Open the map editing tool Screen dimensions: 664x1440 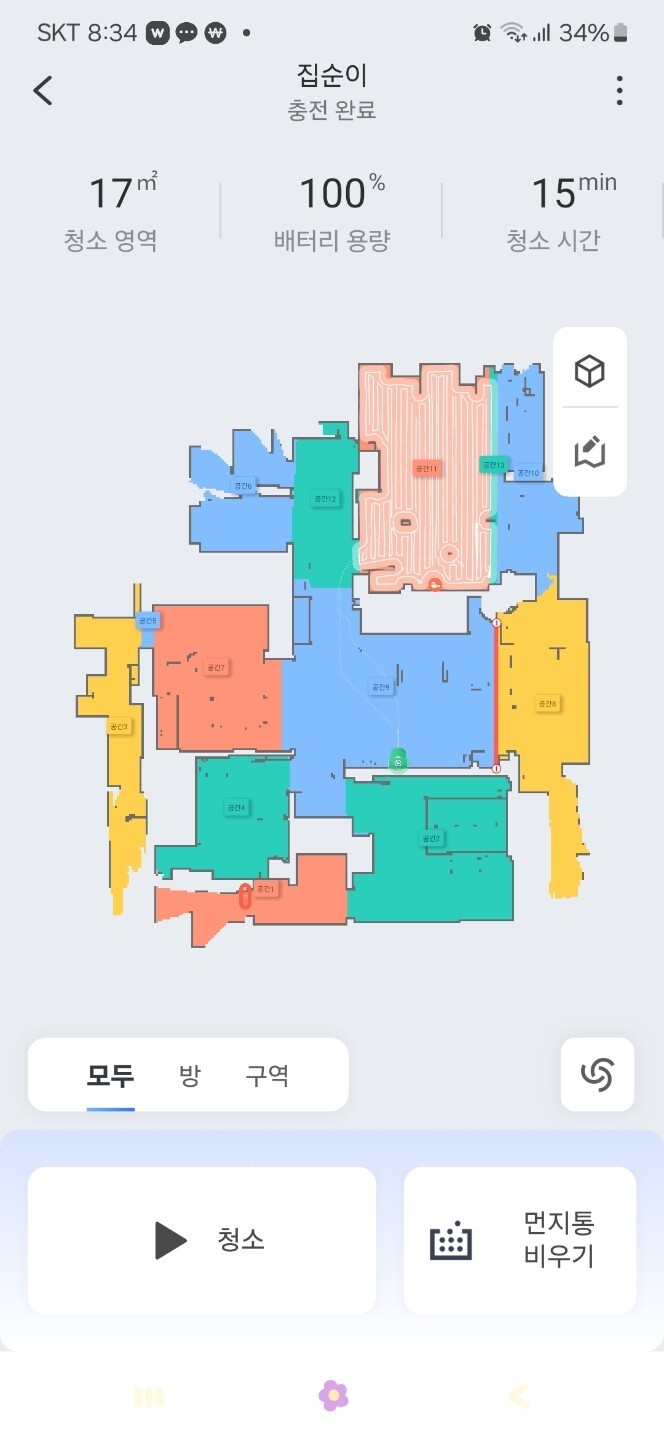(590, 452)
